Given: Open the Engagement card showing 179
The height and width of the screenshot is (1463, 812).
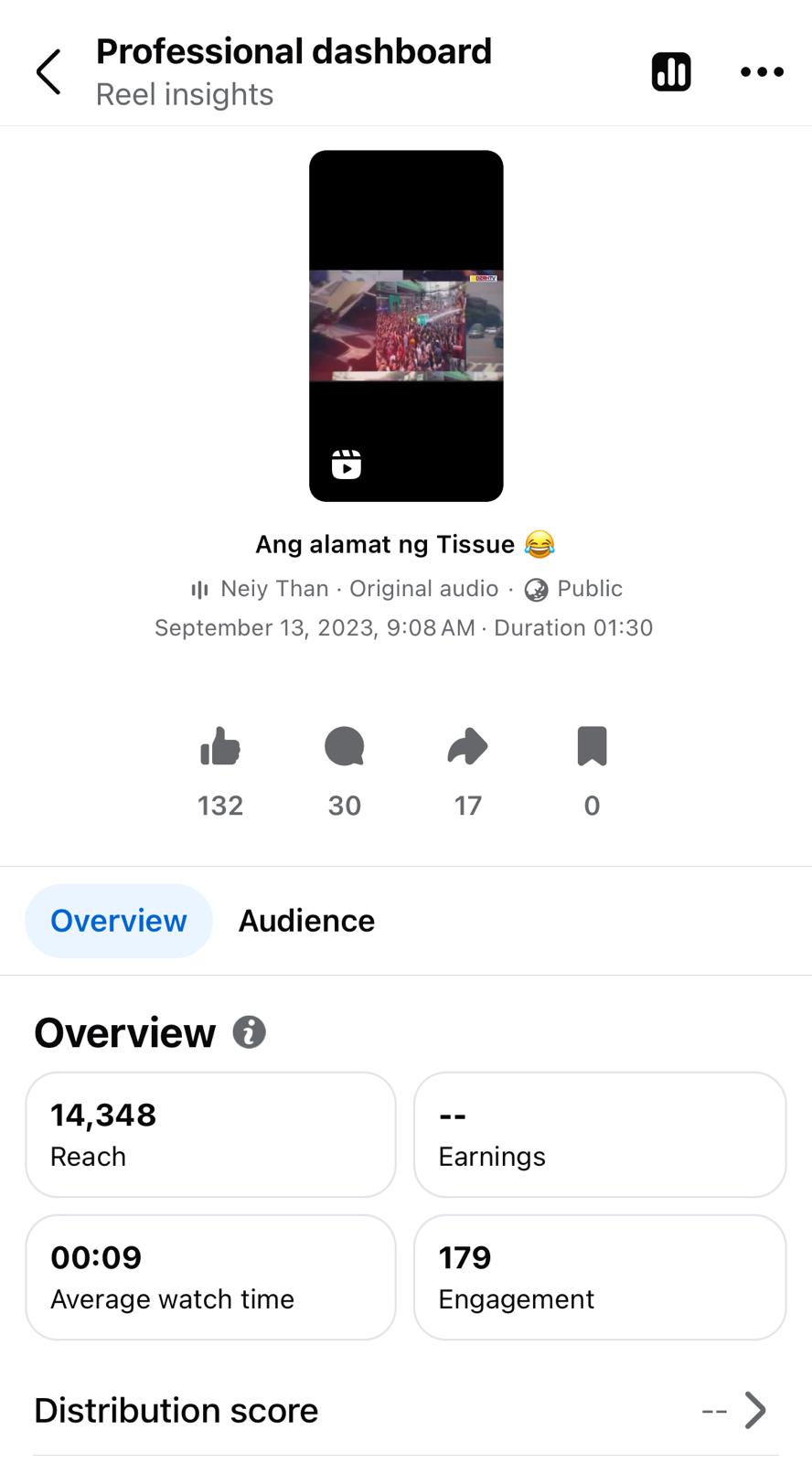Looking at the screenshot, I should click(x=600, y=1277).
